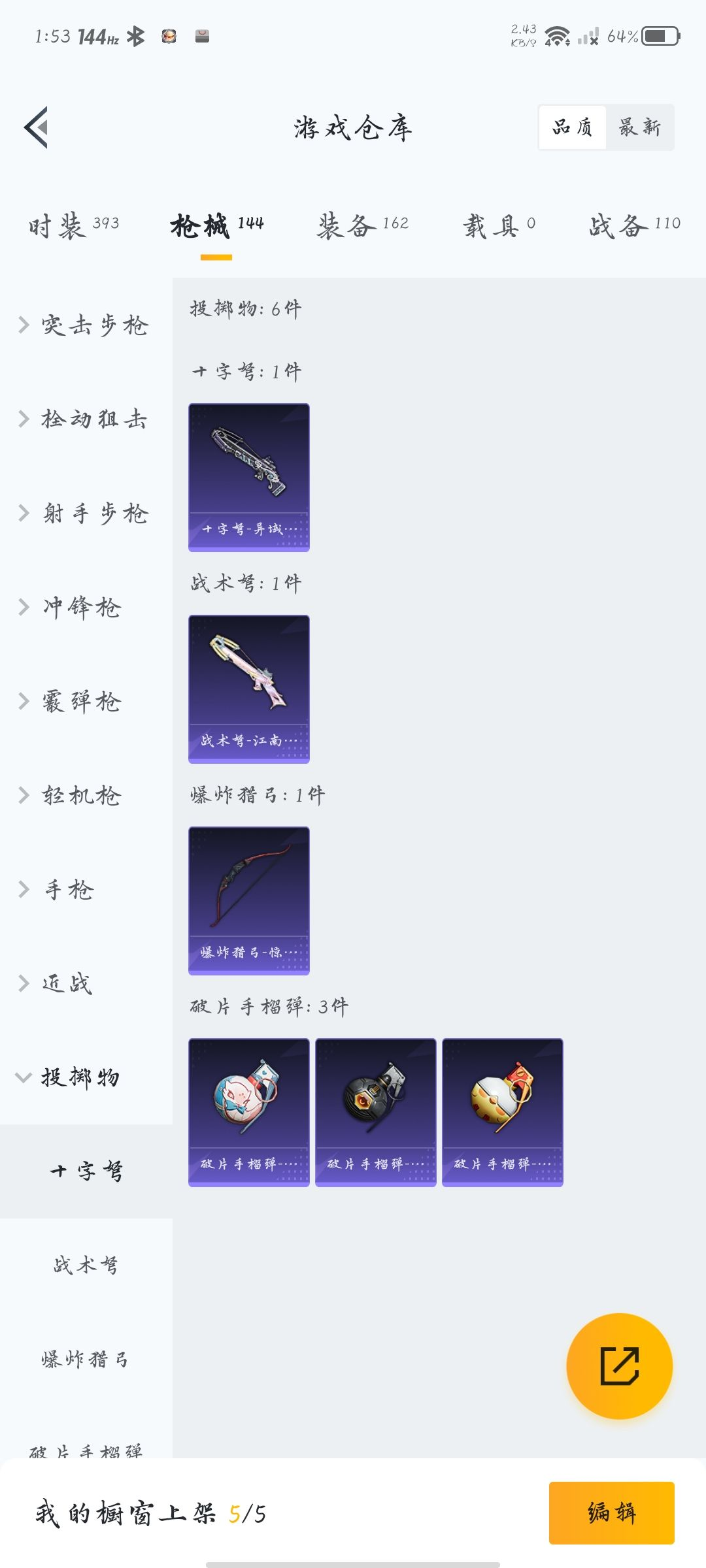Select 爆炸猎弓 subcategory

pyautogui.click(x=86, y=1359)
